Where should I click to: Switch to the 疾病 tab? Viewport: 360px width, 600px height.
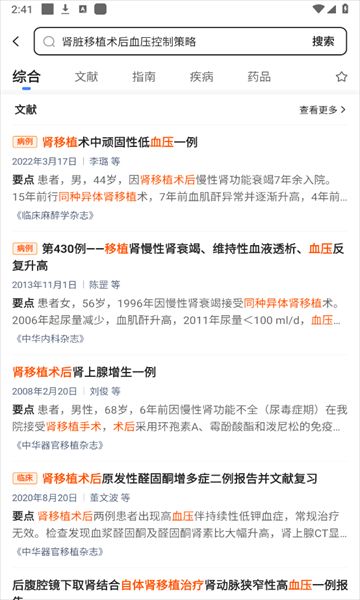point(202,77)
